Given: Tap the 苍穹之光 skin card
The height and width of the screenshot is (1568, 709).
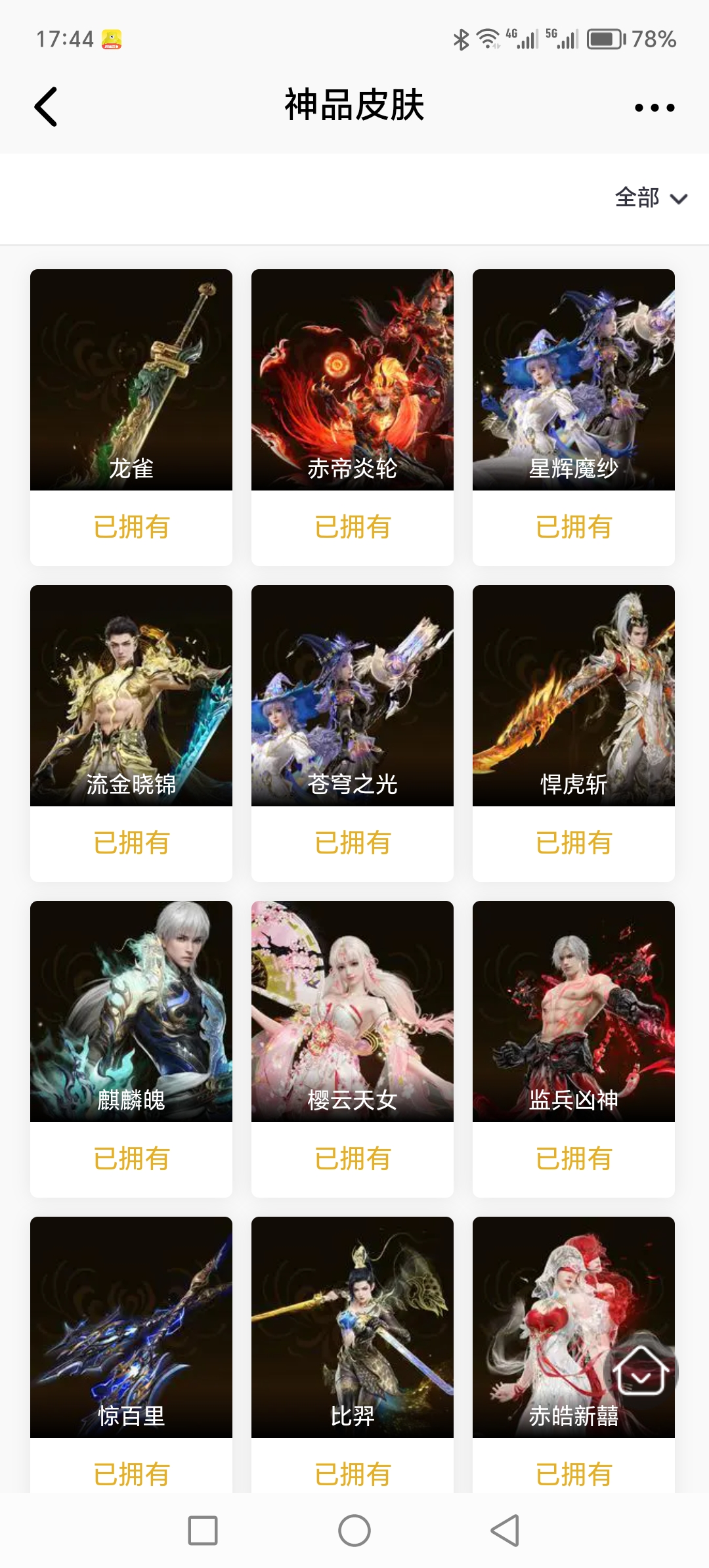Looking at the screenshot, I should (353, 696).
